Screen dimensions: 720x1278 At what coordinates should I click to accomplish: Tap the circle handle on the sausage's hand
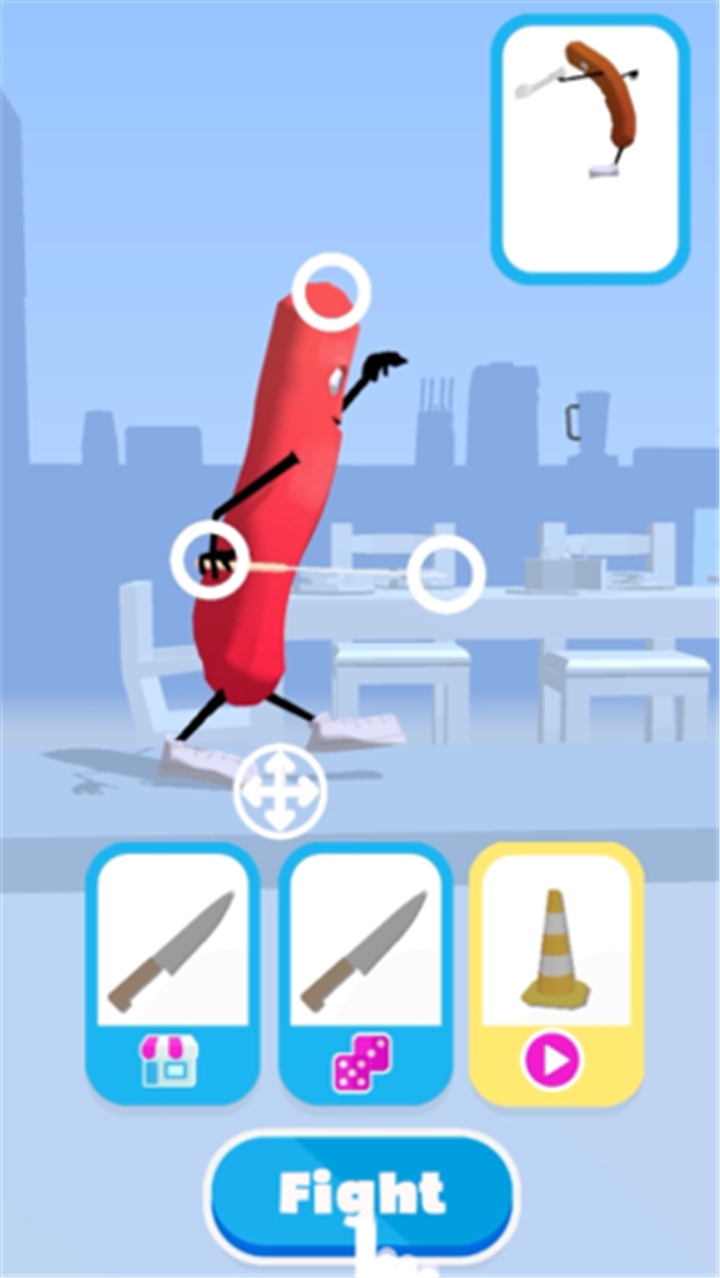point(210,560)
